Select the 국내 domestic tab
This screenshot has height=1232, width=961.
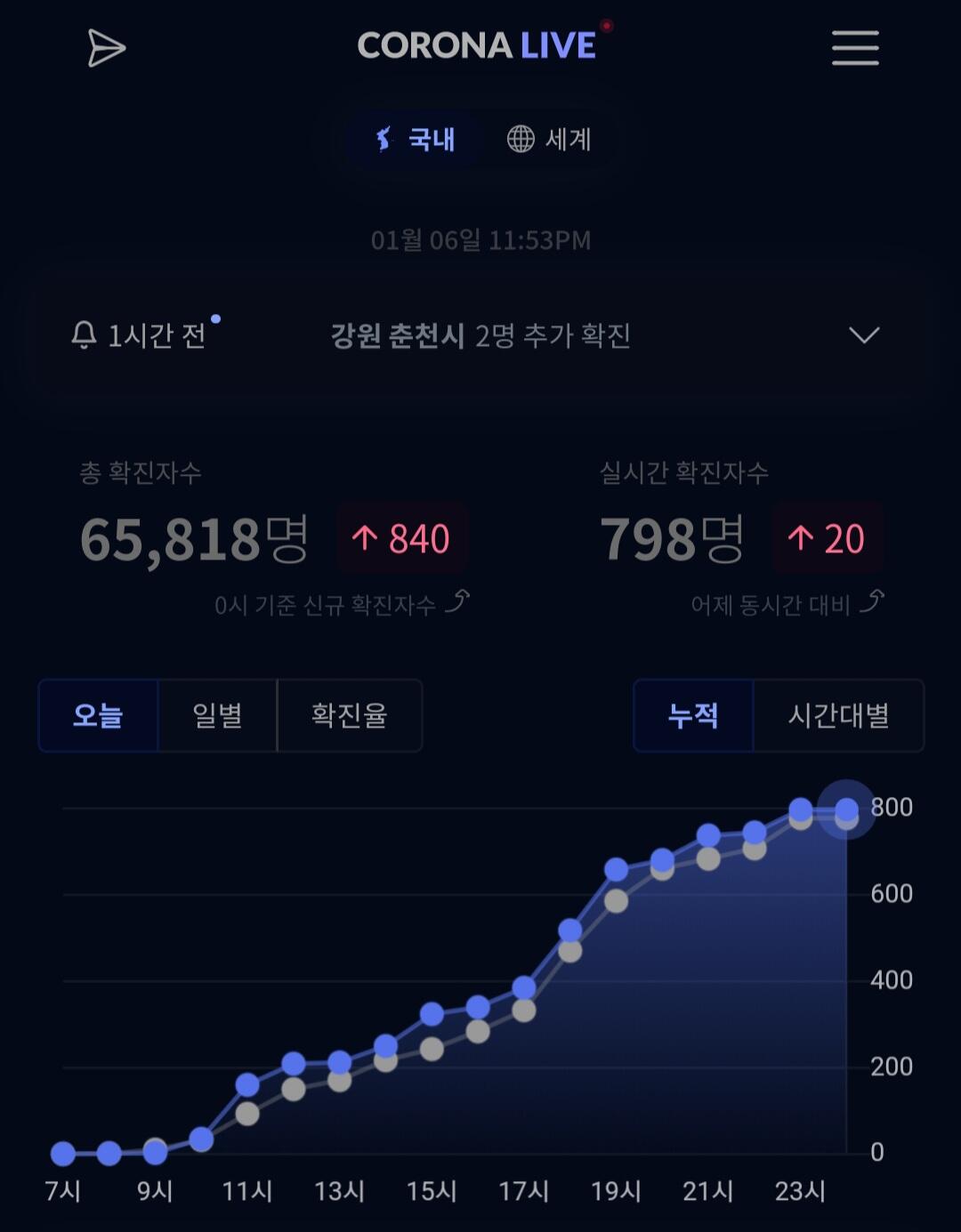(414, 139)
